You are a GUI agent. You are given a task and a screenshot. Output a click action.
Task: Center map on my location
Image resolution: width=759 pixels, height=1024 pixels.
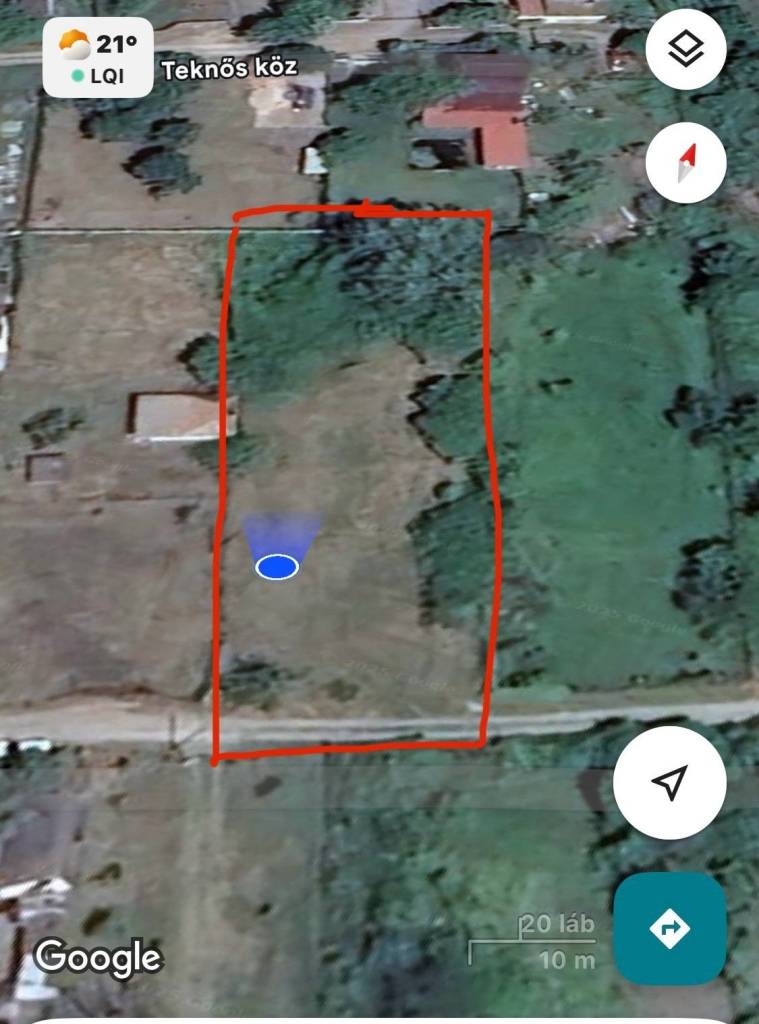pyautogui.click(x=668, y=783)
